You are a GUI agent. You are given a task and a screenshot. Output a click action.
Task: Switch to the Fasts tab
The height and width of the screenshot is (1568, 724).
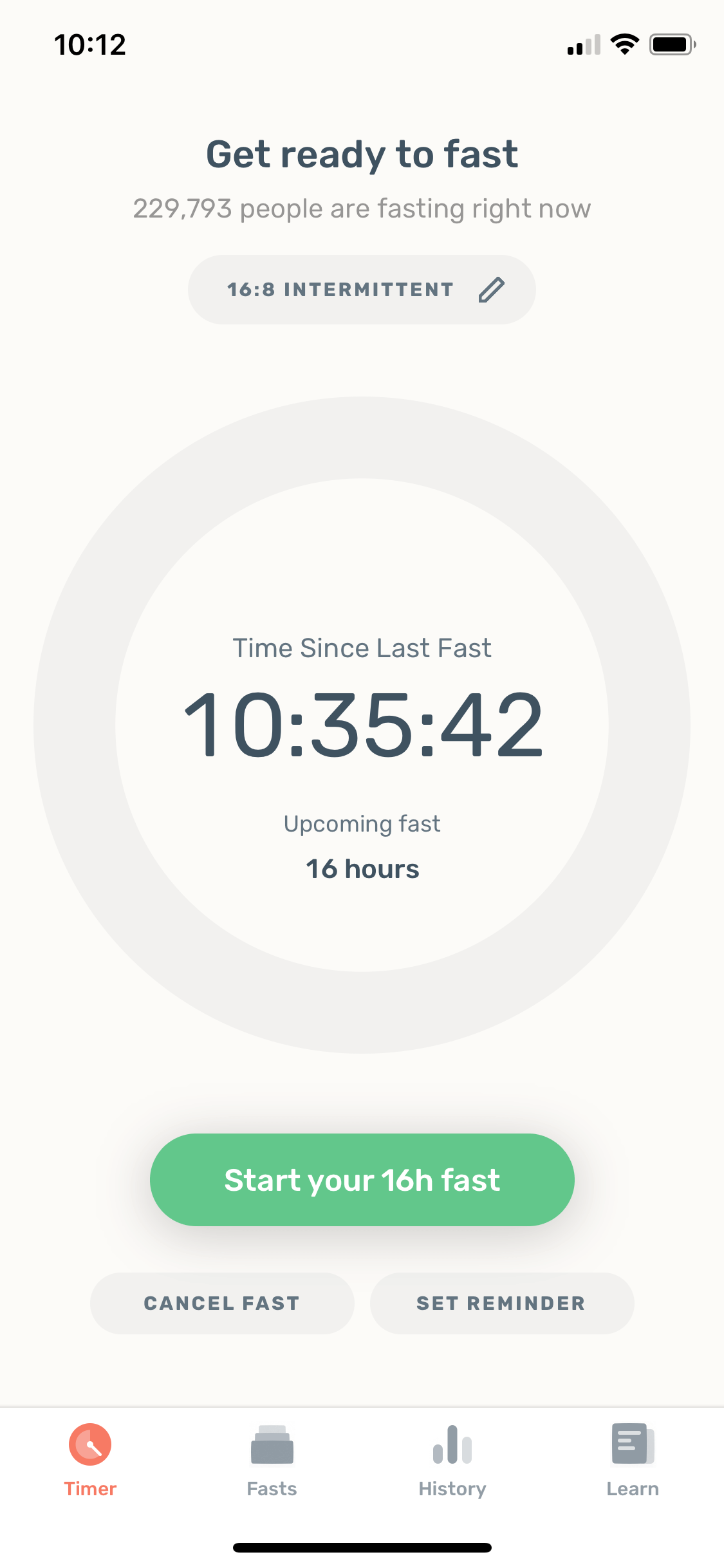pyautogui.click(x=272, y=1461)
